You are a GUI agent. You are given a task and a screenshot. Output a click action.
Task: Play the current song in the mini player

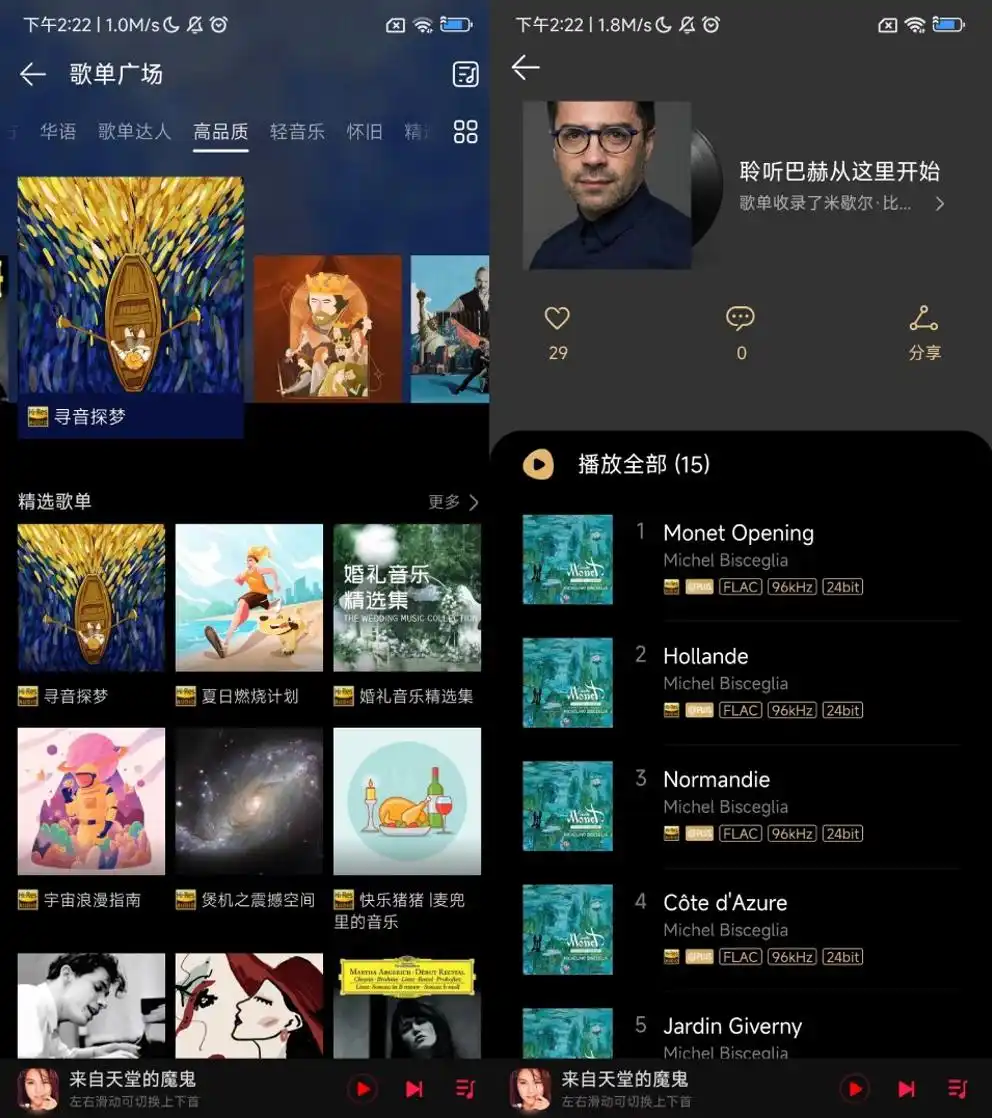pos(854,1089)
